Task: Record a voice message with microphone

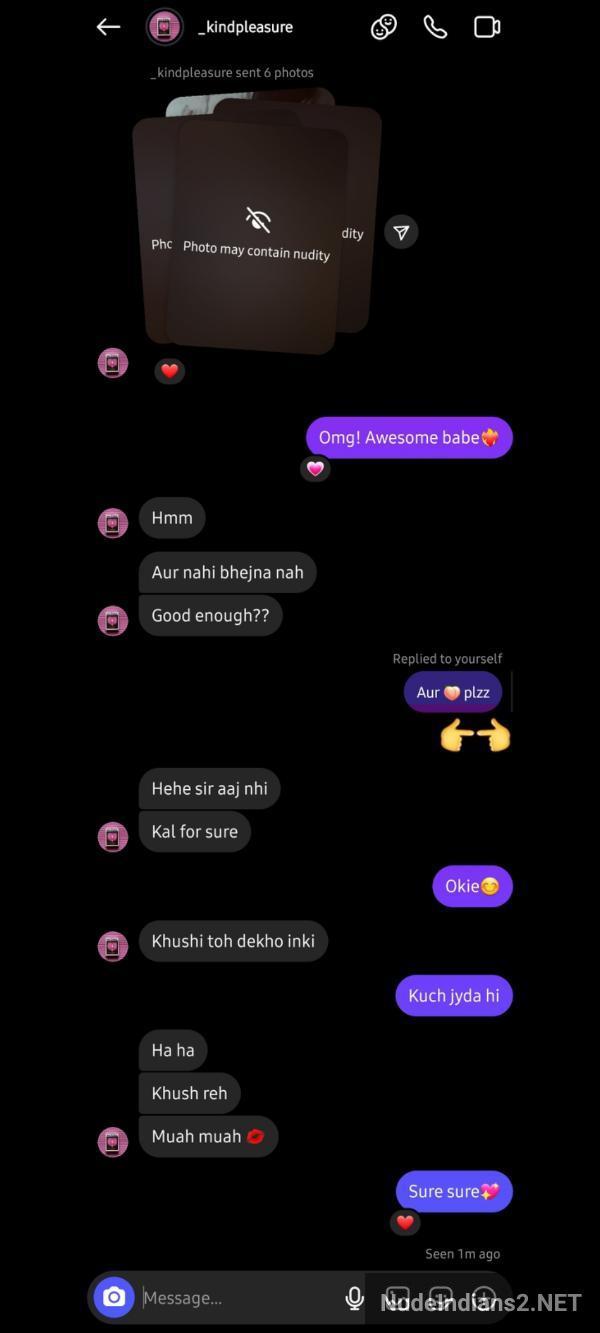Action: tap(354, 1298)
